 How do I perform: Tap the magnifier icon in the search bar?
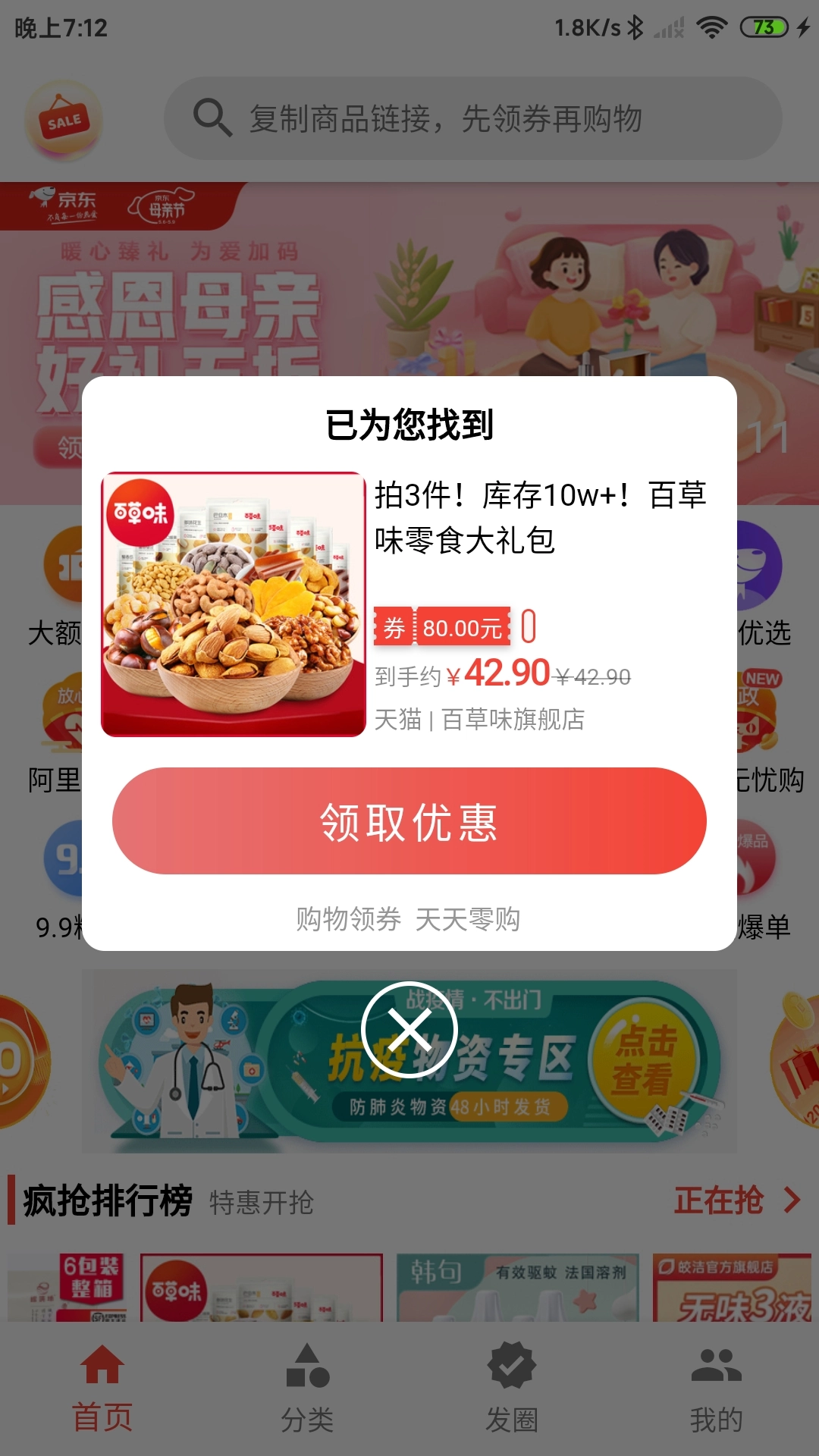coord(212,119)
